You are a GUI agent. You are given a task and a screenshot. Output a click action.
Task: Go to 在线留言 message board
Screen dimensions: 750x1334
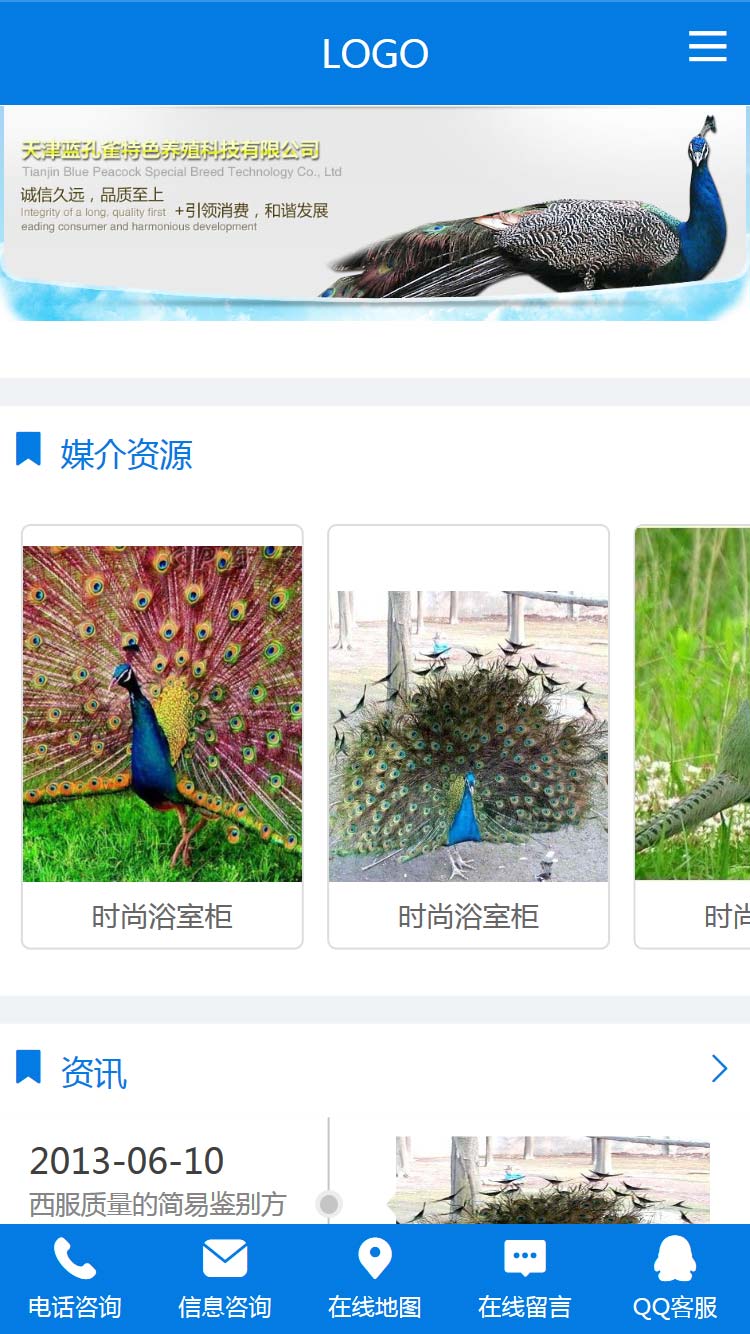pos(525,1279)
